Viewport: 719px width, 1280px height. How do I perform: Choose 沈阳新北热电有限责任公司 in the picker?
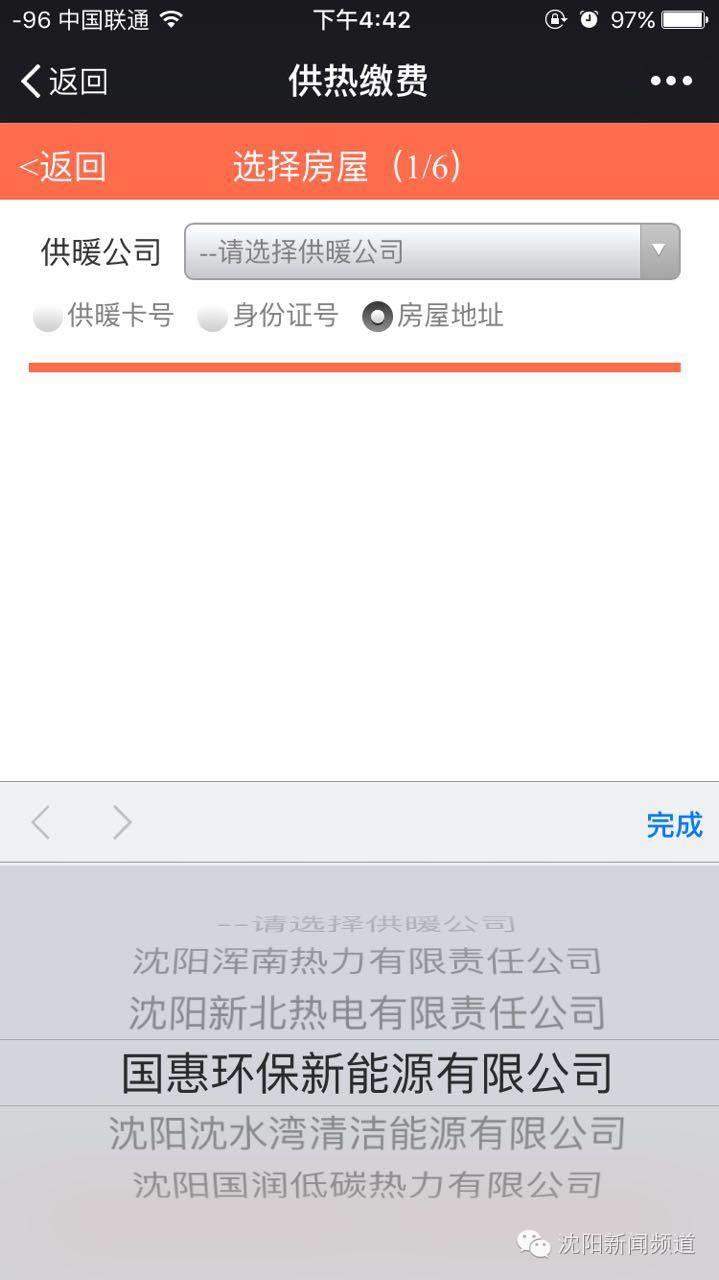pos(366,1013)
